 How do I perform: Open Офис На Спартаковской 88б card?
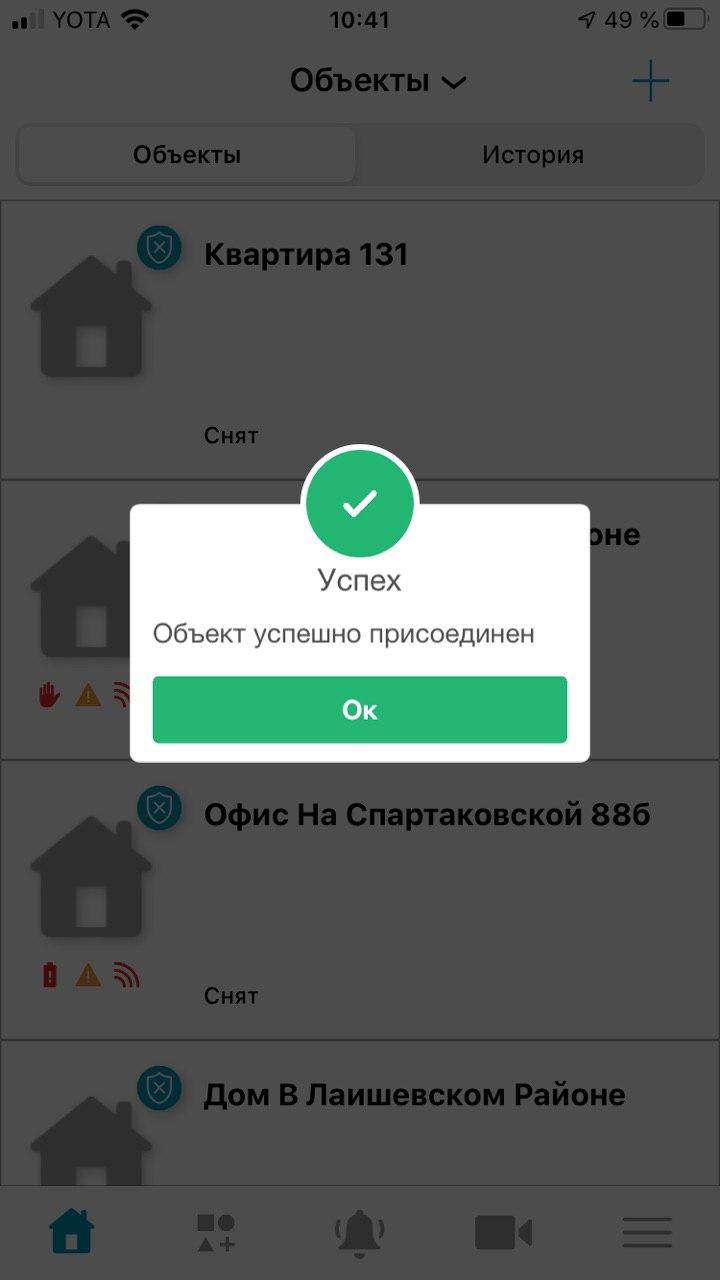tap(360, 900)
